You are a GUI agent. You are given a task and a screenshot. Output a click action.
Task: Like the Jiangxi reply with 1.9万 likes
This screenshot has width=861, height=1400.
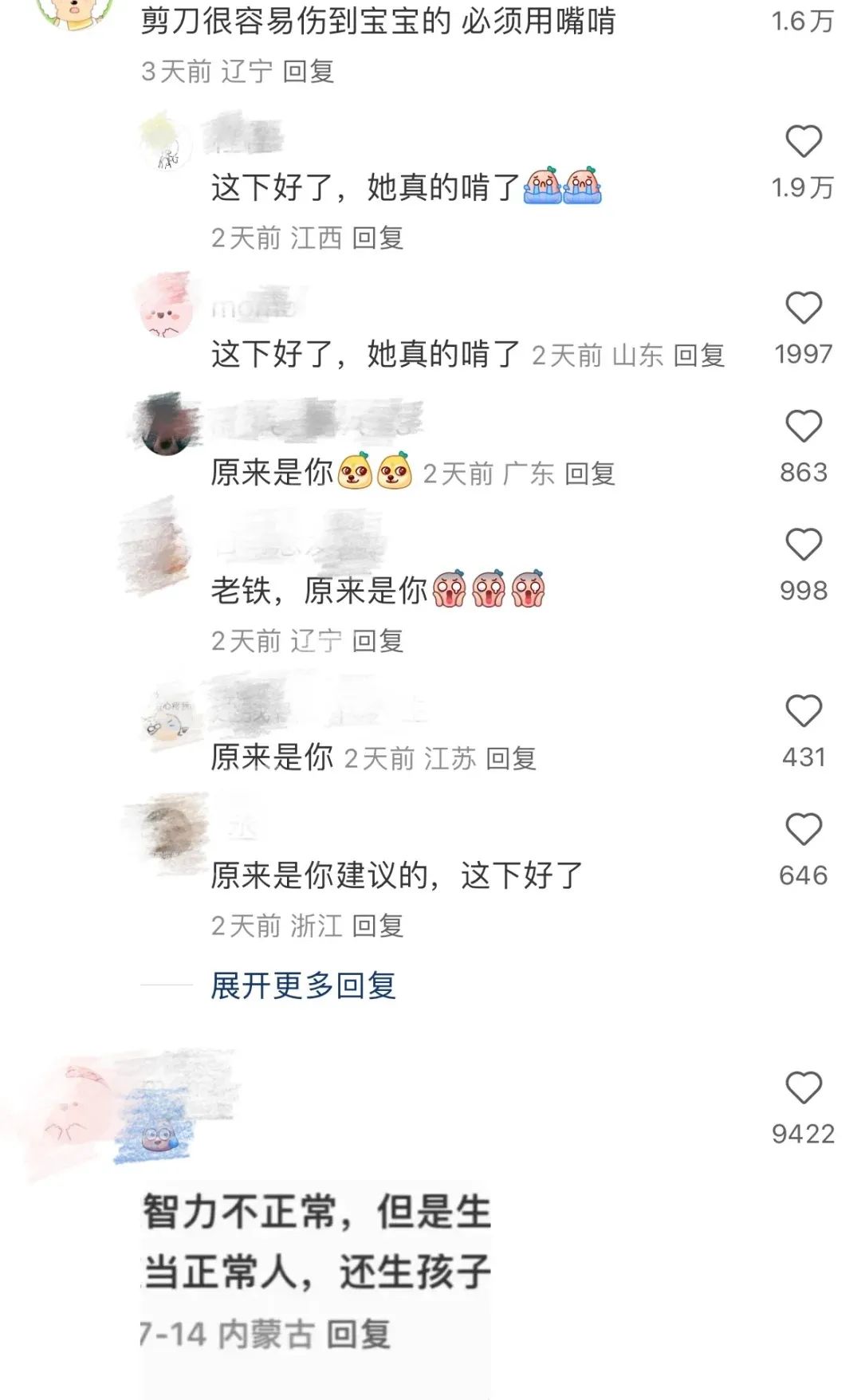[803, 141]
